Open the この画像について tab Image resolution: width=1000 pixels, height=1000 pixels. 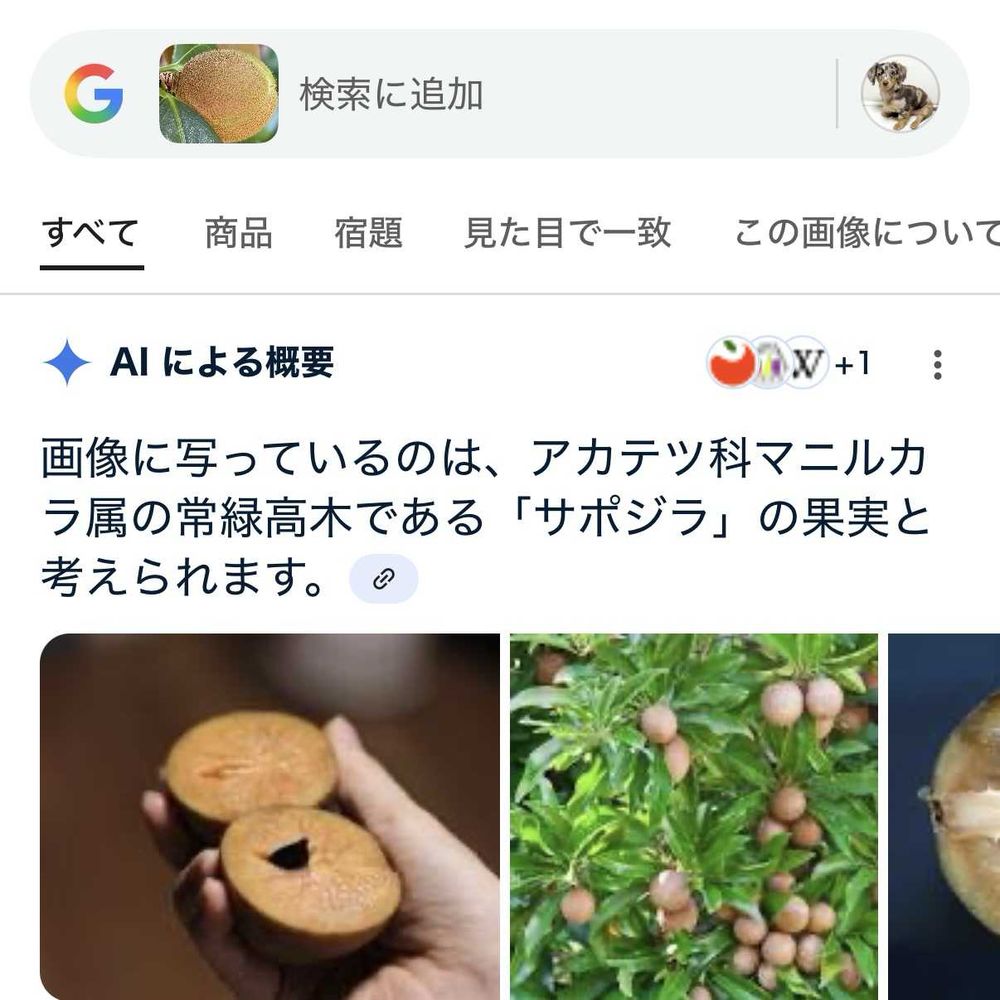pos(865,233)
